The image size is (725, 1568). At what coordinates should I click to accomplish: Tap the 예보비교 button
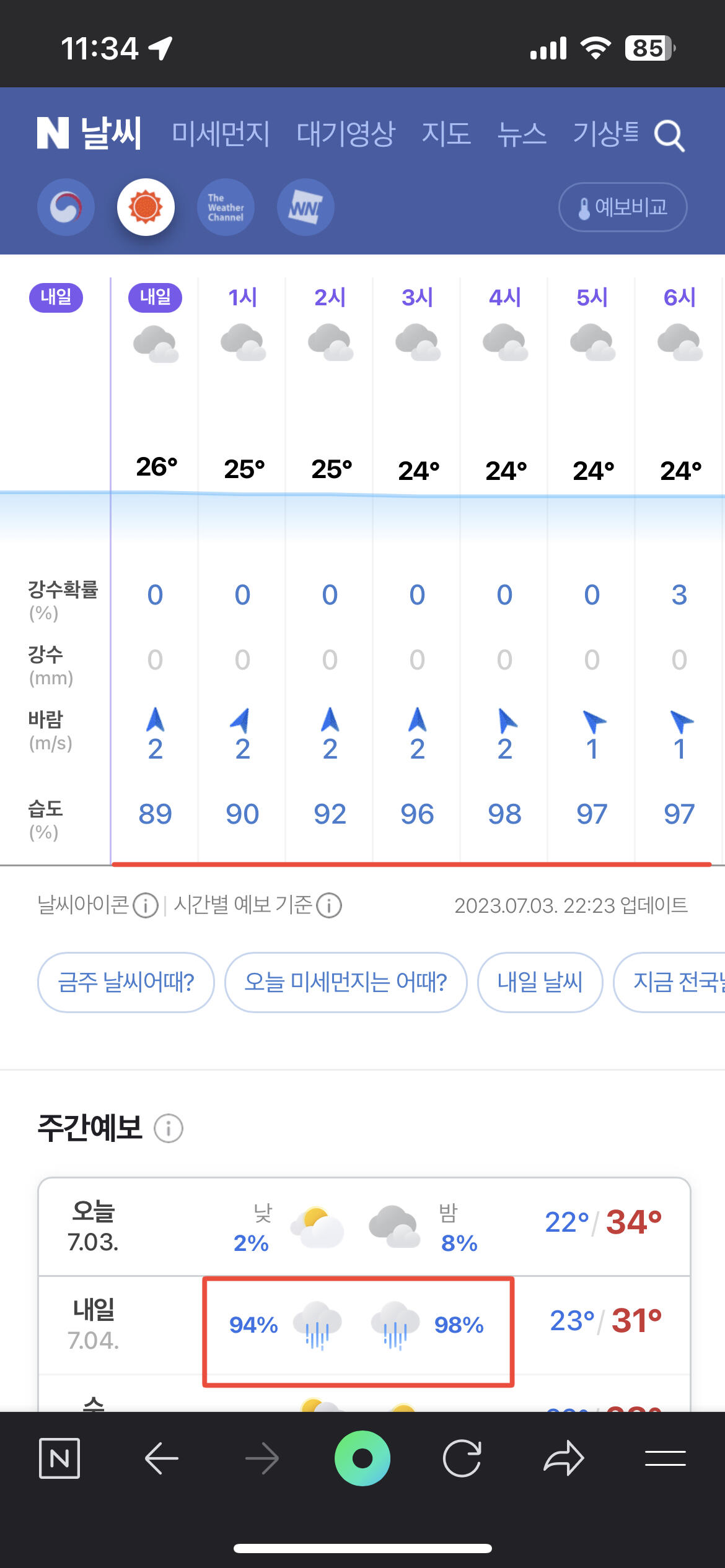click(623, 207)
